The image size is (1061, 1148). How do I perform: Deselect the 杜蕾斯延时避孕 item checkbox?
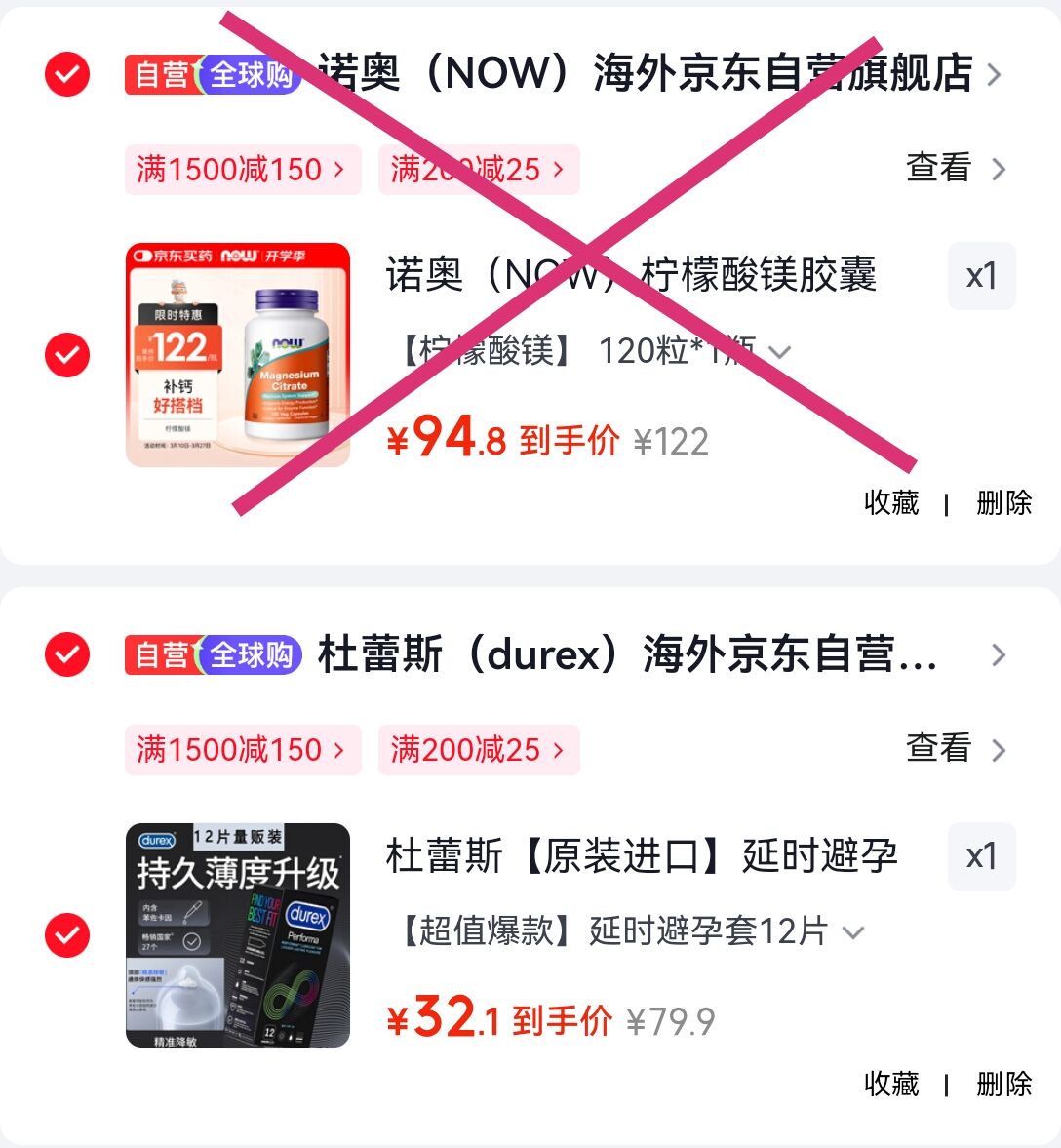click(x=67, y=935)
